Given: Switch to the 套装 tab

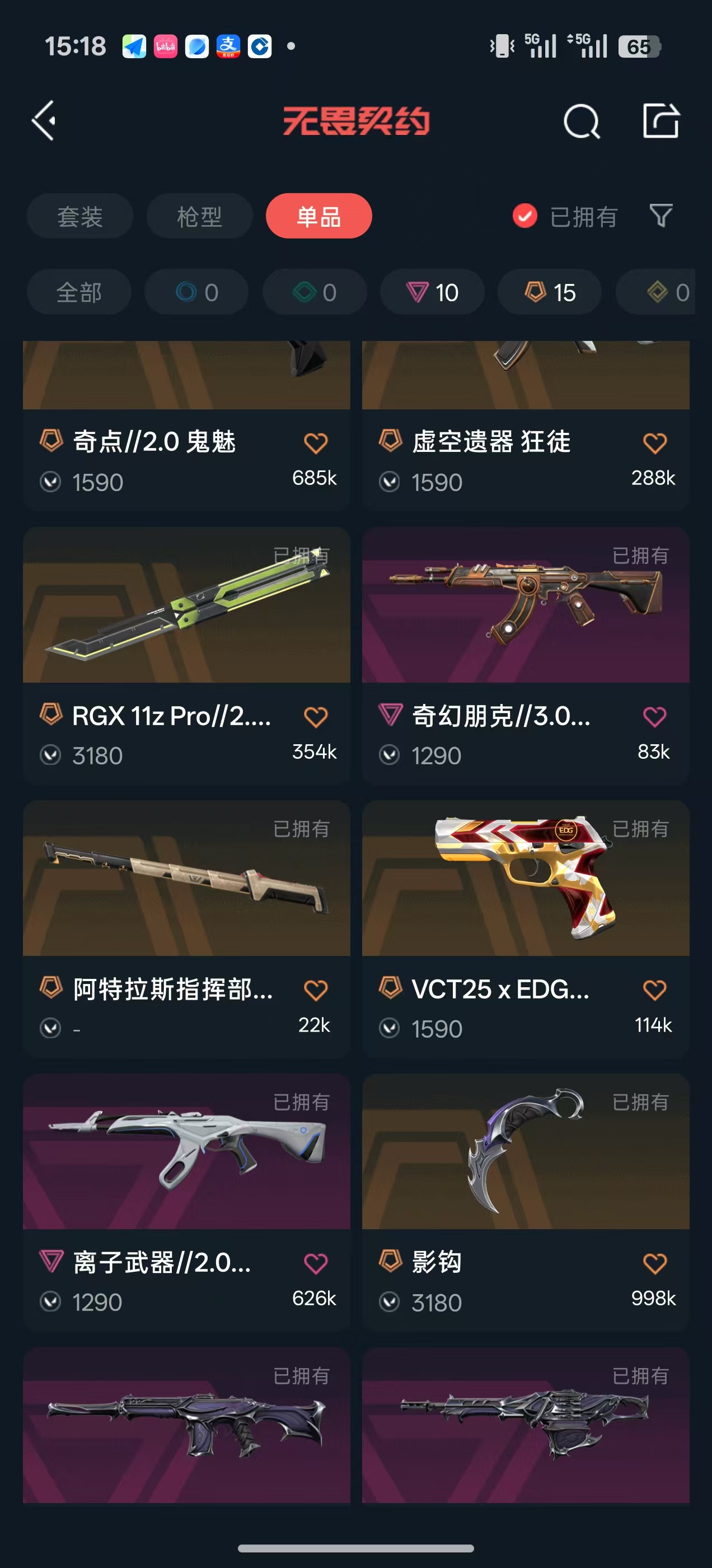Looking at the screenshot, I should [x=79, y=216].
